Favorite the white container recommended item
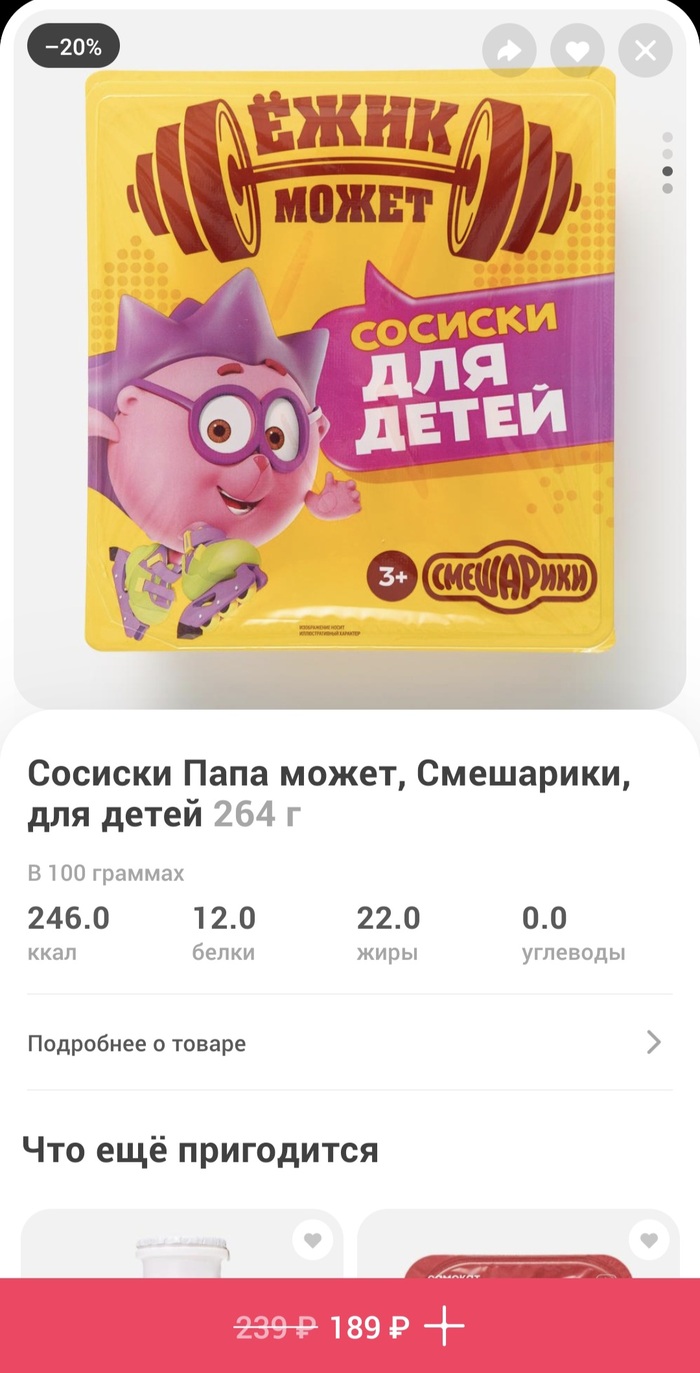The width and height of the screenshot is (700, 1373). tap(313, 1241)
